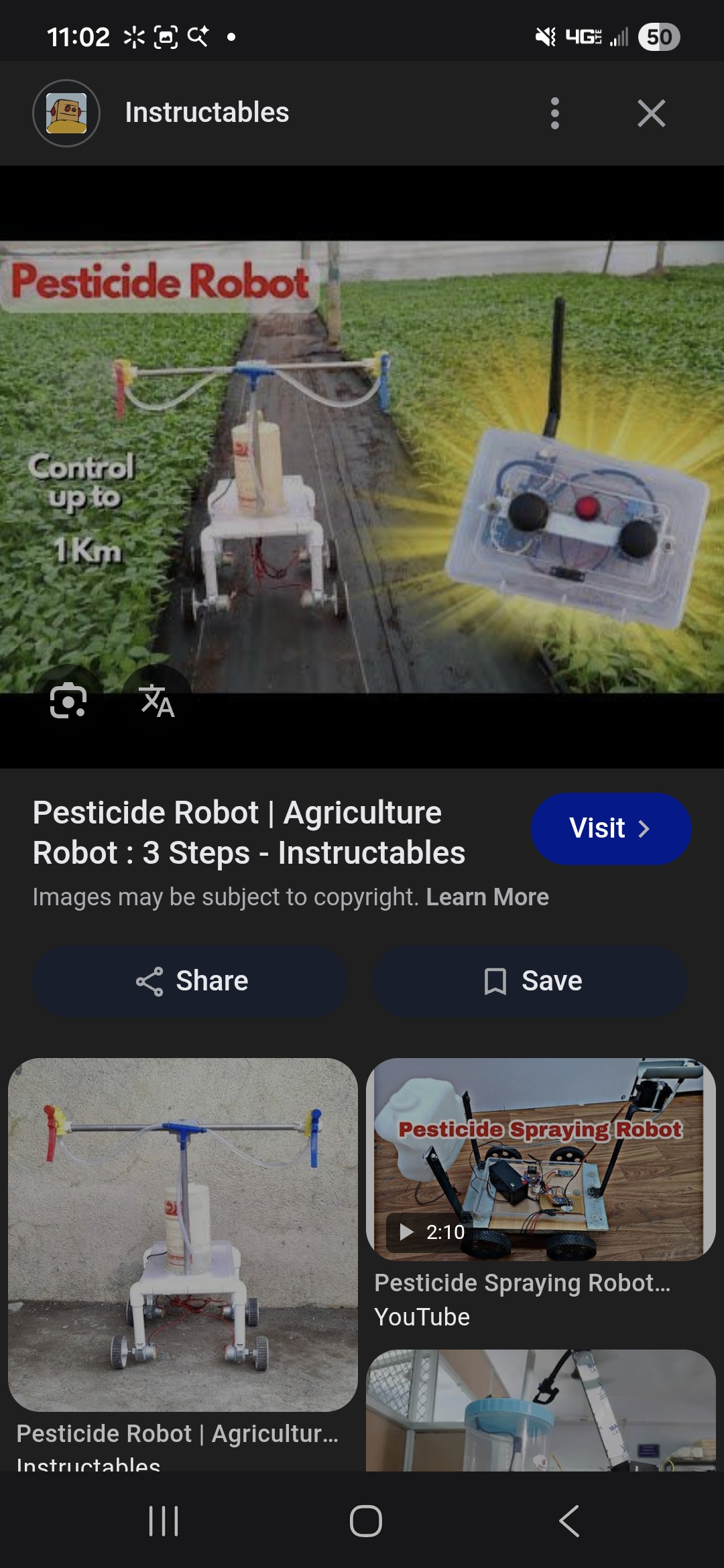Save this image to collections
The width and height of the screenshot is (724, 1568).
[530, 981]
